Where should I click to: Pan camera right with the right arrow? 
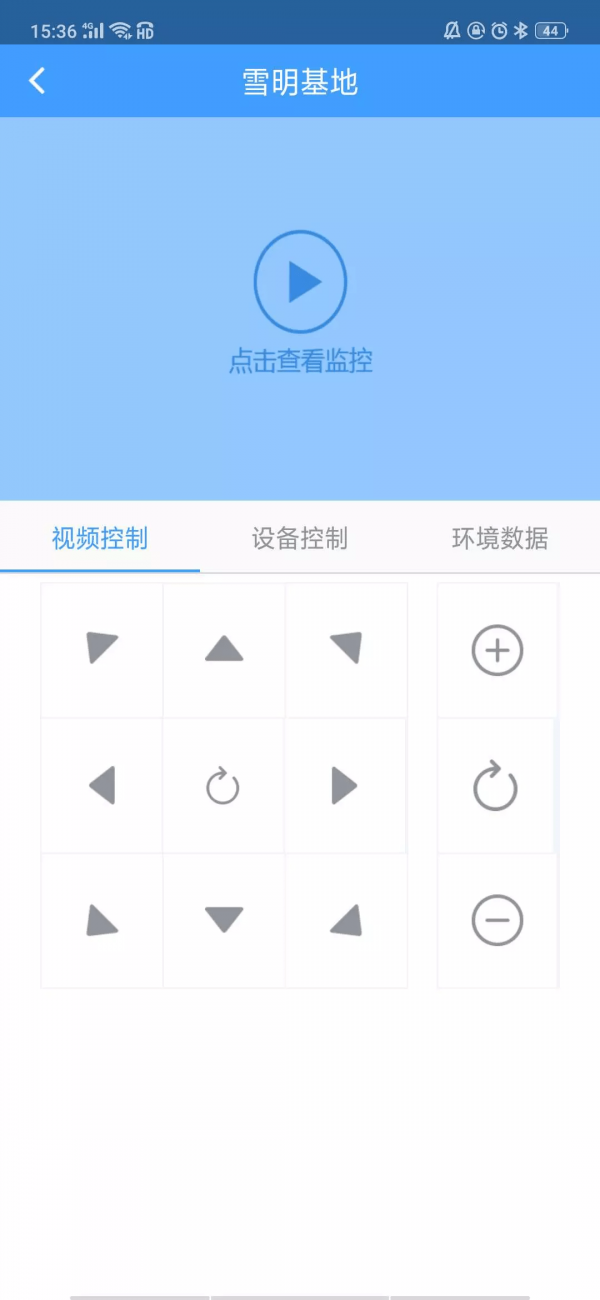[x=344, y=786]
